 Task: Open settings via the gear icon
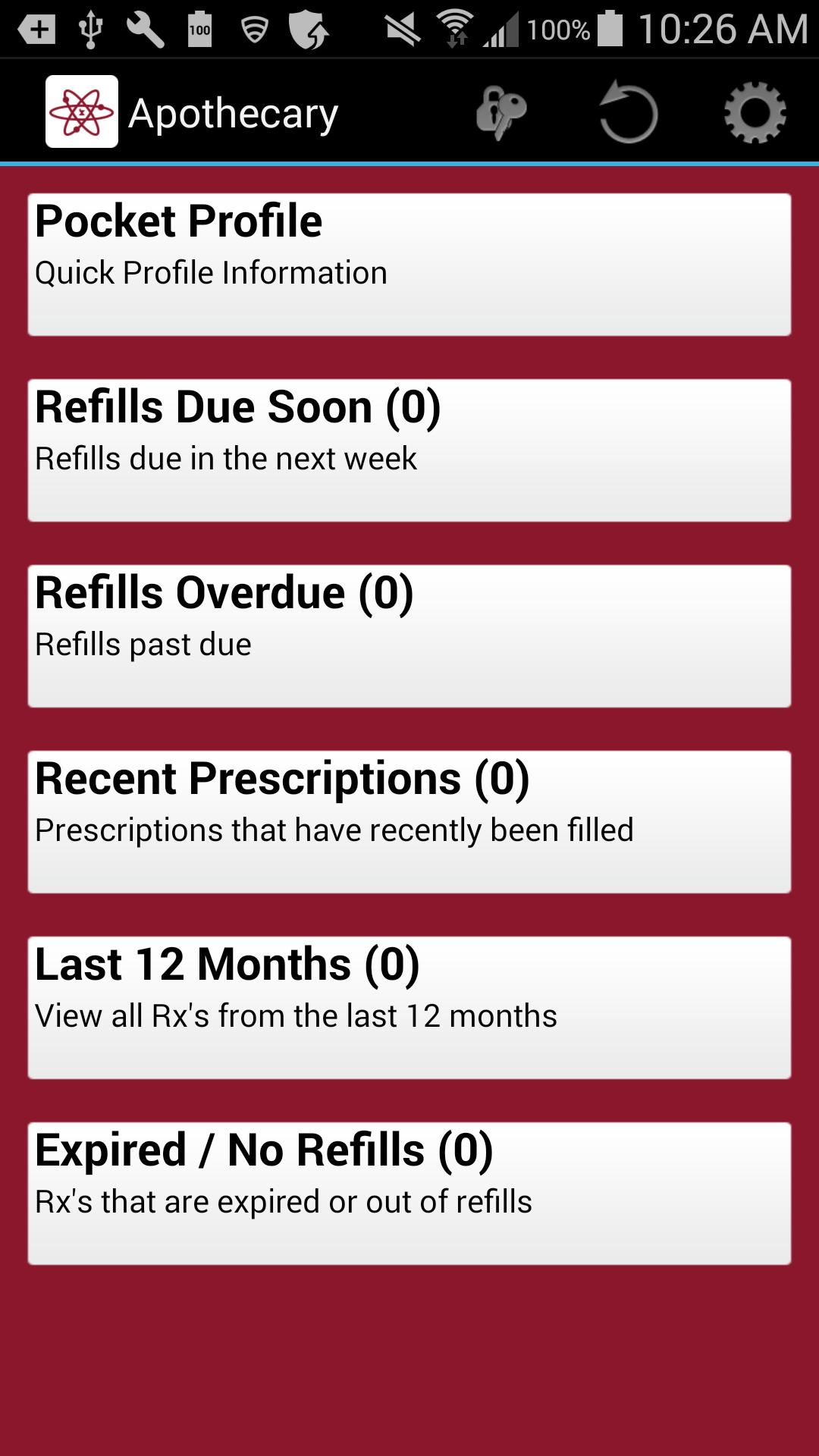[755, 113]
